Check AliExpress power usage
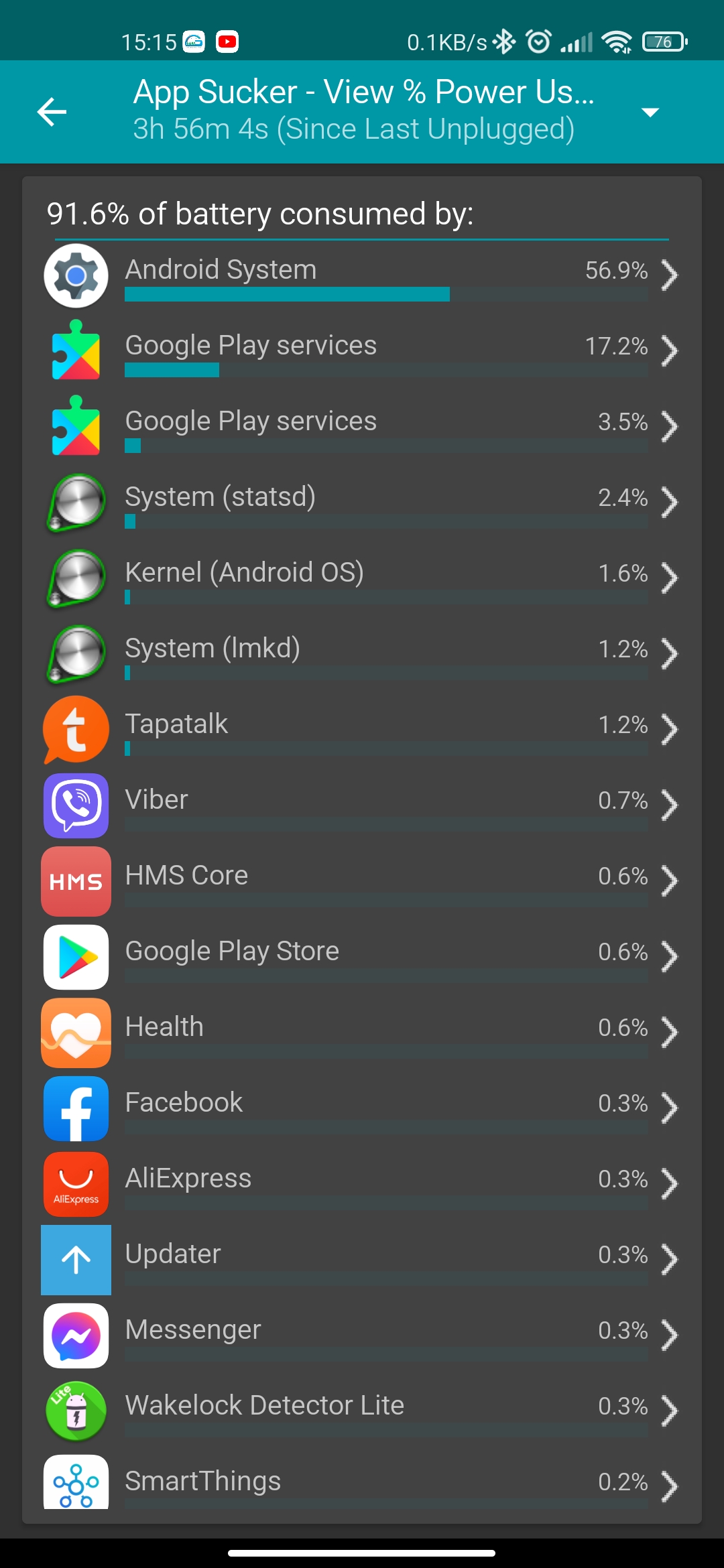The width and height of the screenshot is (724, 1568). point(362,1184)
